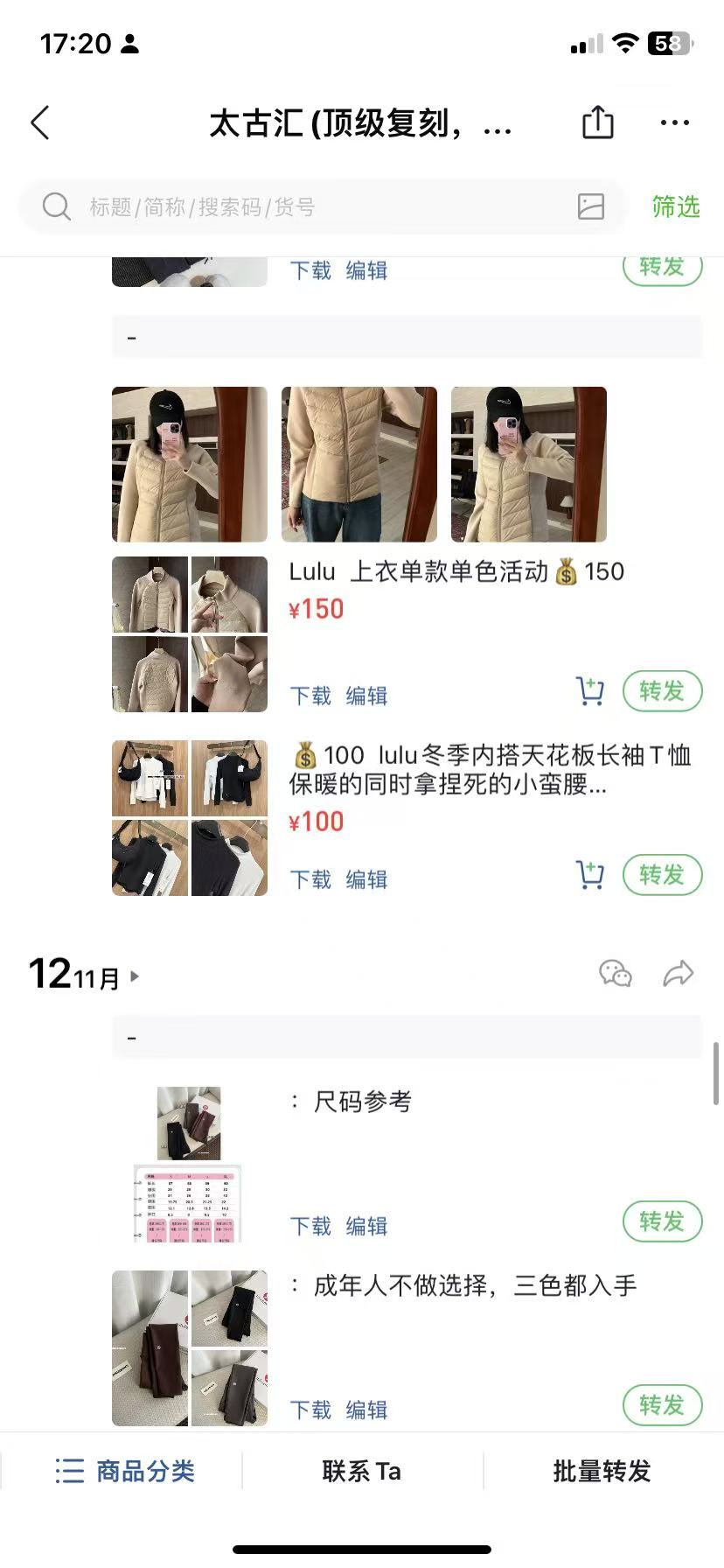Tap the forward arrow beside 12 11月

click(678, 973)
